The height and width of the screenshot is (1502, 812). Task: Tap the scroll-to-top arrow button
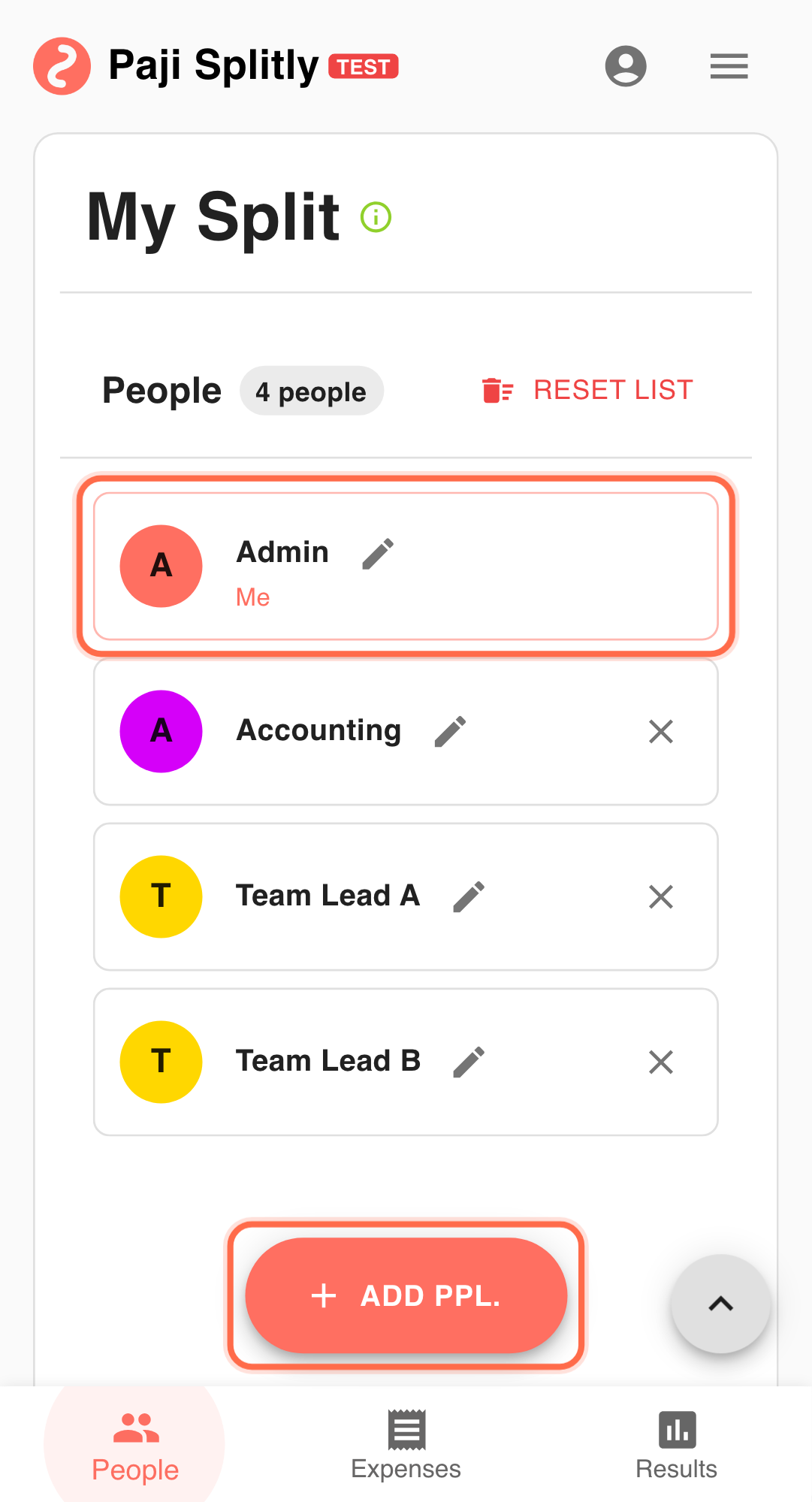point(720,1304)
